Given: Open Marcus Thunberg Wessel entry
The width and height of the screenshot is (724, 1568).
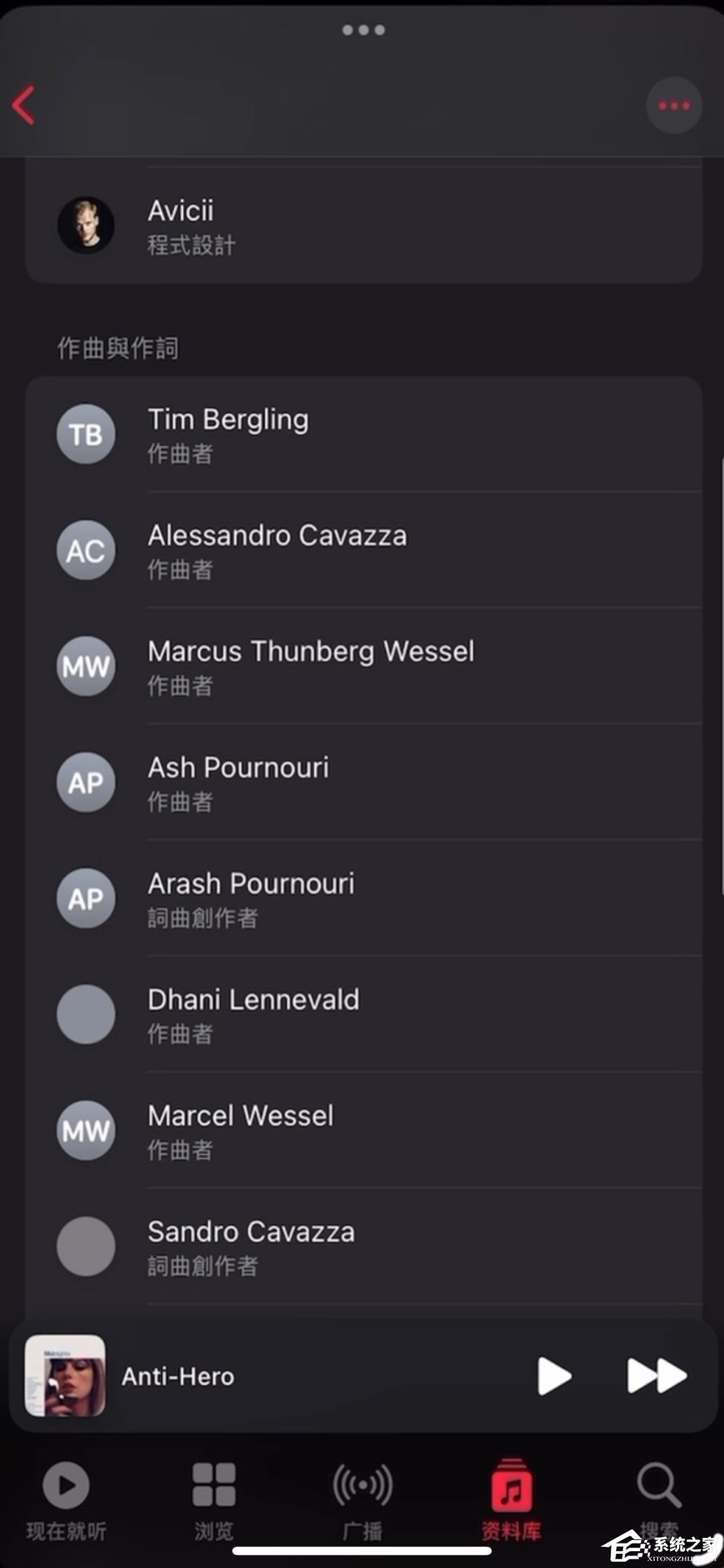Looking at the screenshot, I should point(363,666).
